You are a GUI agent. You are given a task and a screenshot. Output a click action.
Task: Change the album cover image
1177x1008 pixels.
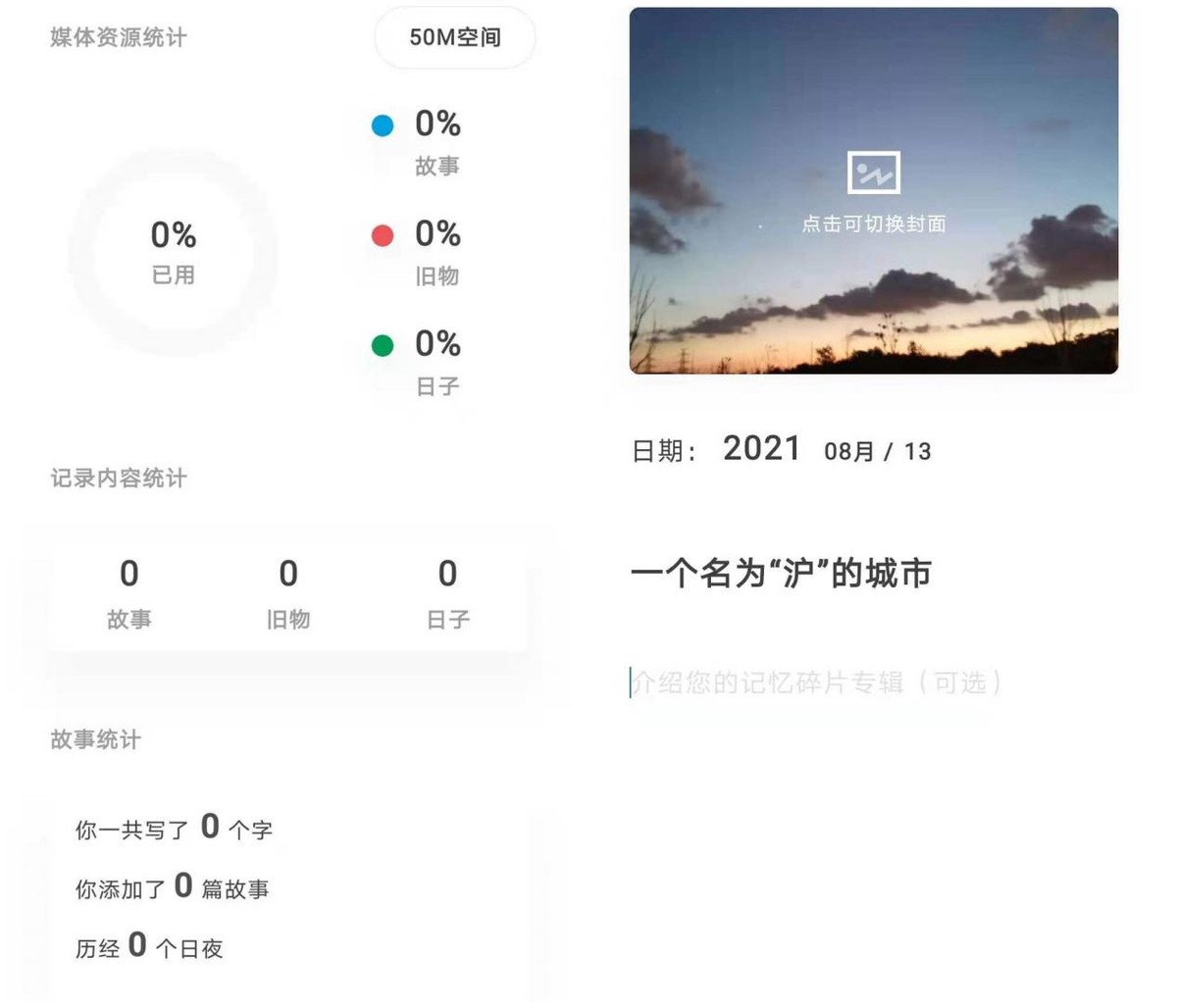(873, 191)
